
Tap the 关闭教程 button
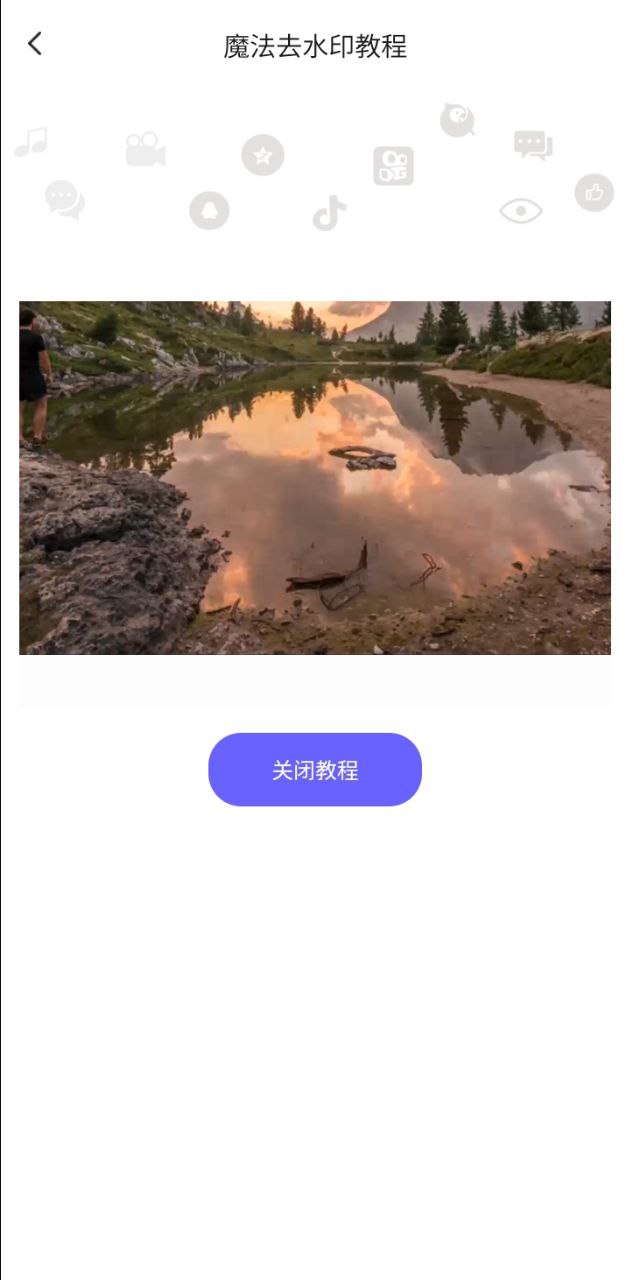click(x=315, y=770)
